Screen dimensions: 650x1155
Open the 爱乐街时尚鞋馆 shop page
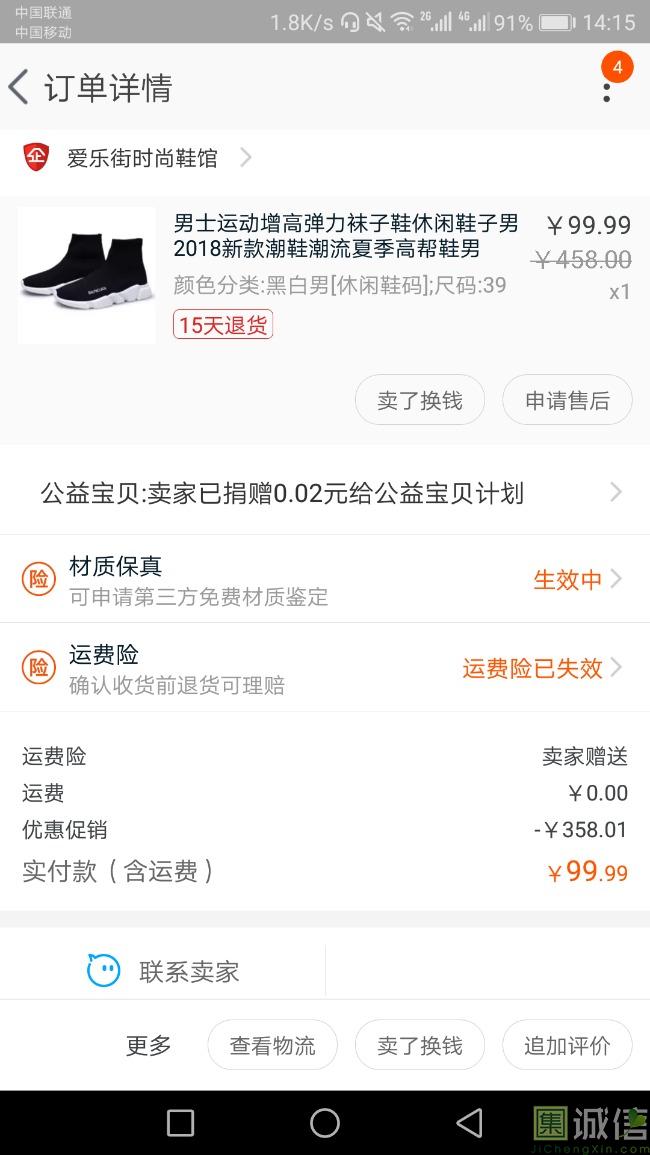[142, 158]
